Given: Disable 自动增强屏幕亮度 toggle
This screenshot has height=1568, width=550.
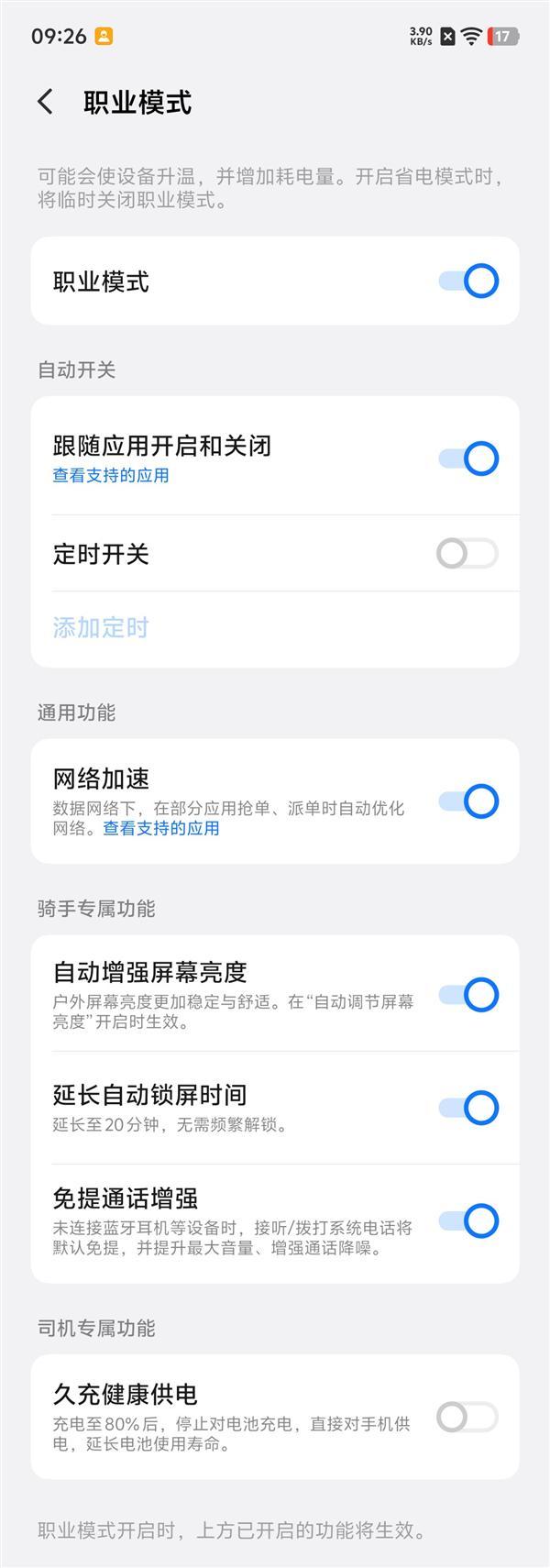Looking at the screenshot, I should 467,995.
